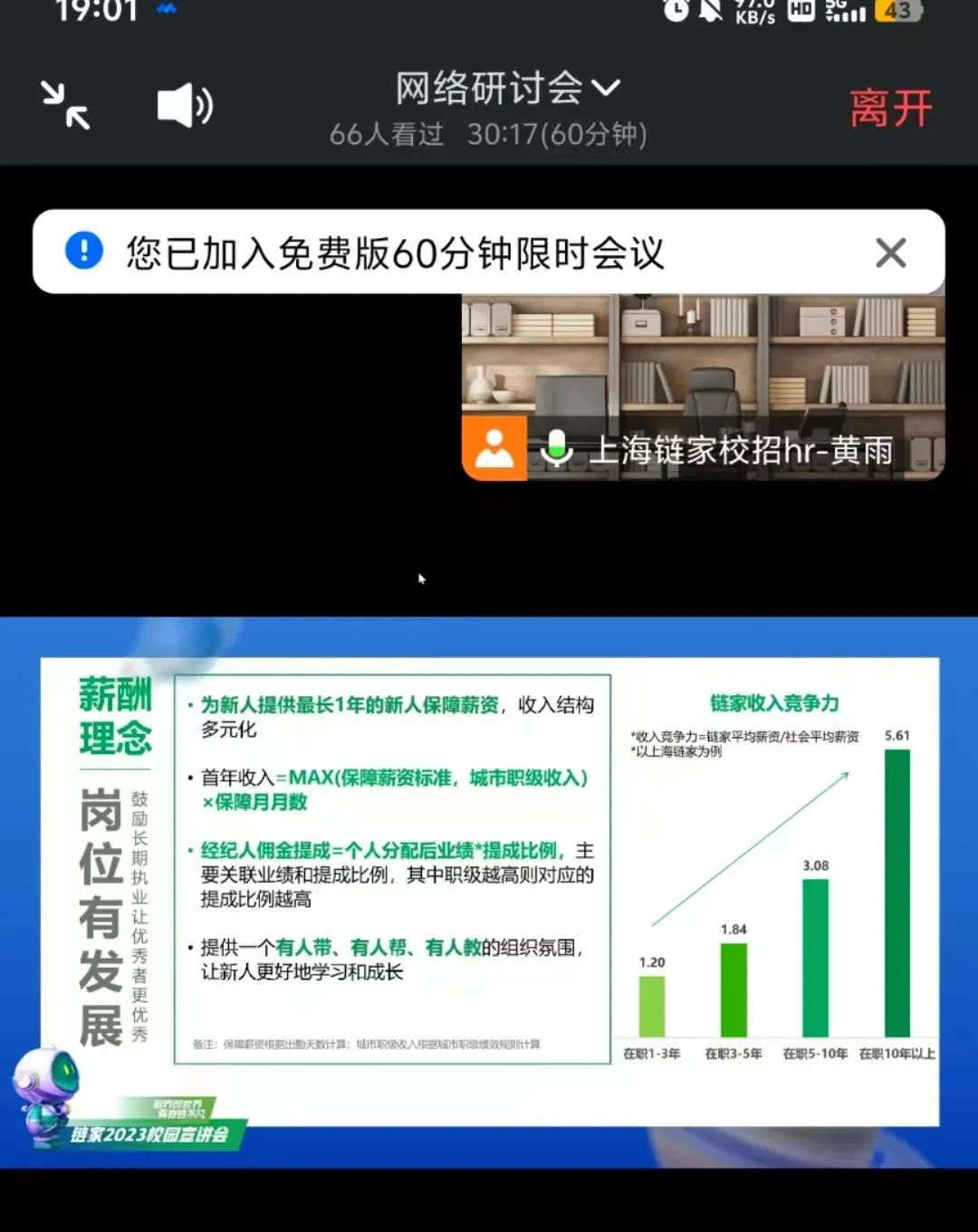Tap the shared presentation slide

point(489,892)
